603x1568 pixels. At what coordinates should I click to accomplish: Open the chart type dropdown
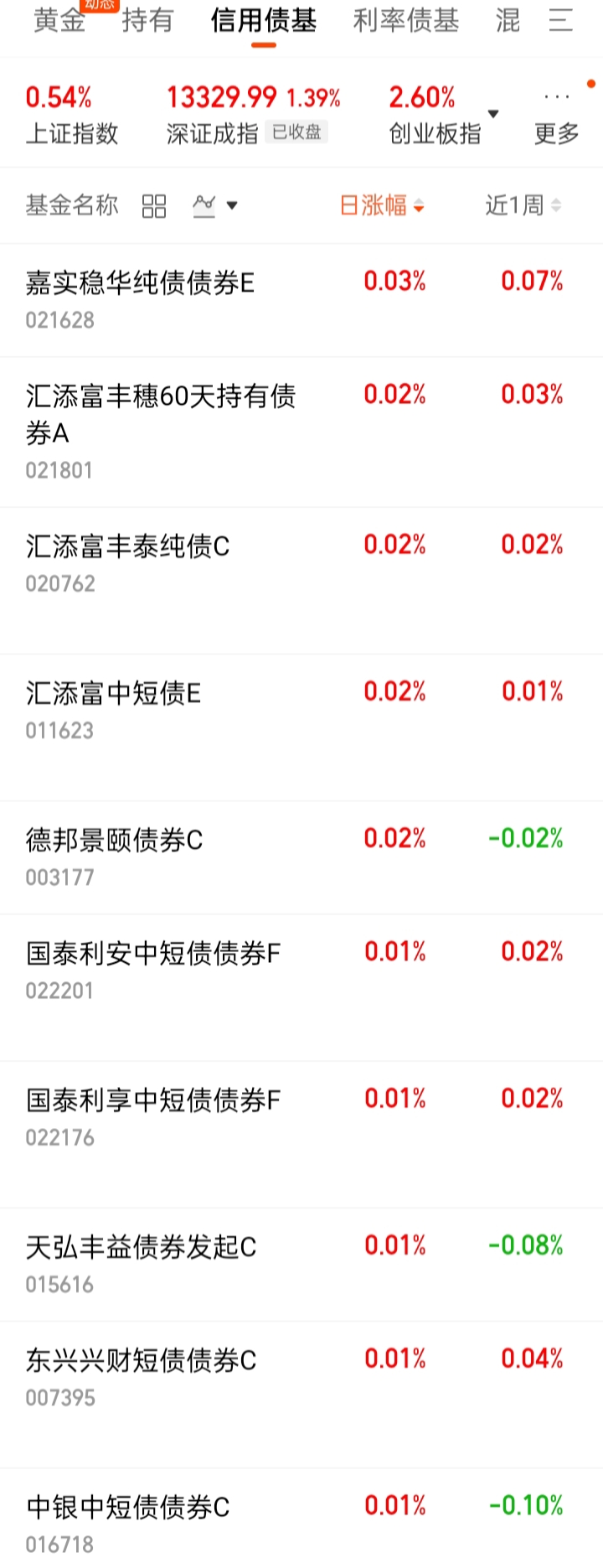pyautogui.click(x=215, y=205)
